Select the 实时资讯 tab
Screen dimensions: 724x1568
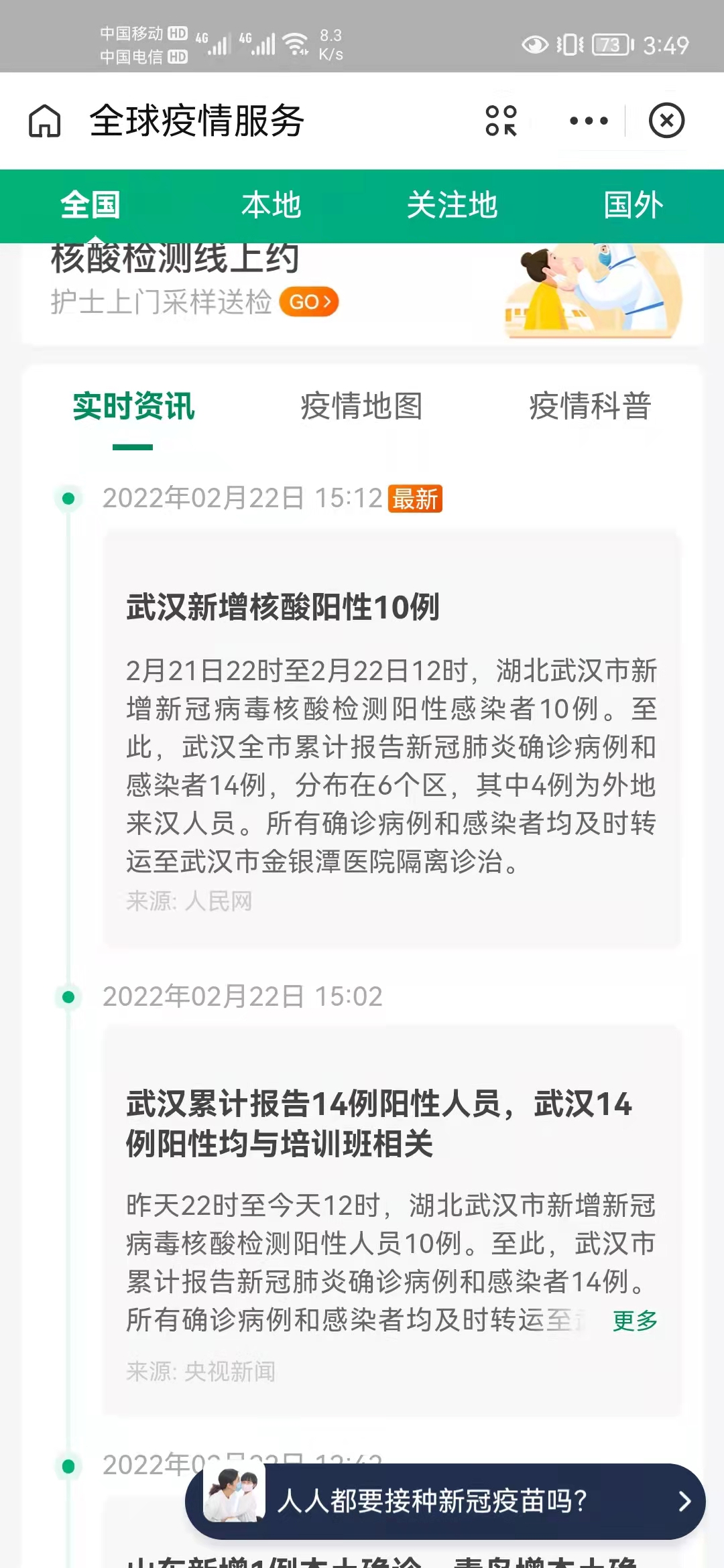tap(133, 407)
